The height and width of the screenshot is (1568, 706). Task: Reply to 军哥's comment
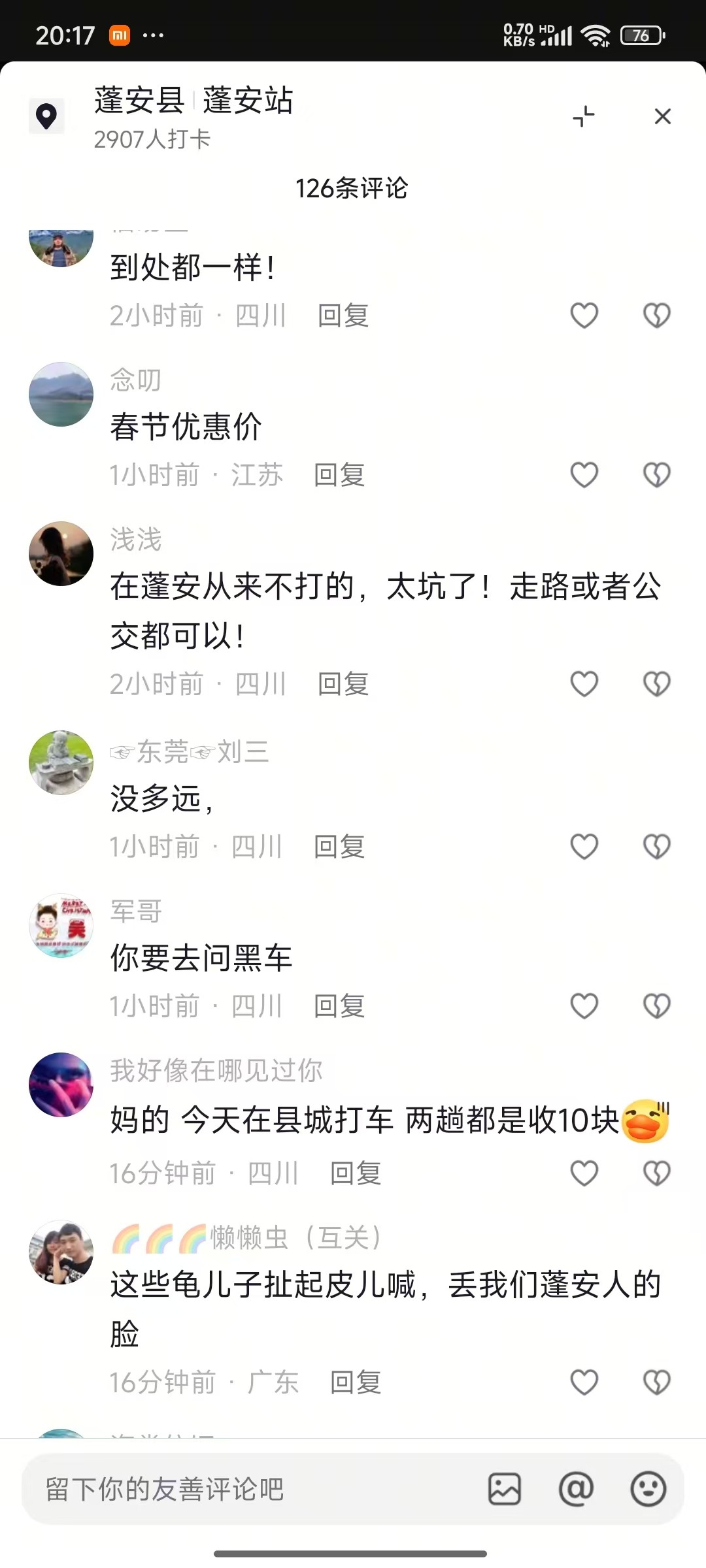[339, 1006]
